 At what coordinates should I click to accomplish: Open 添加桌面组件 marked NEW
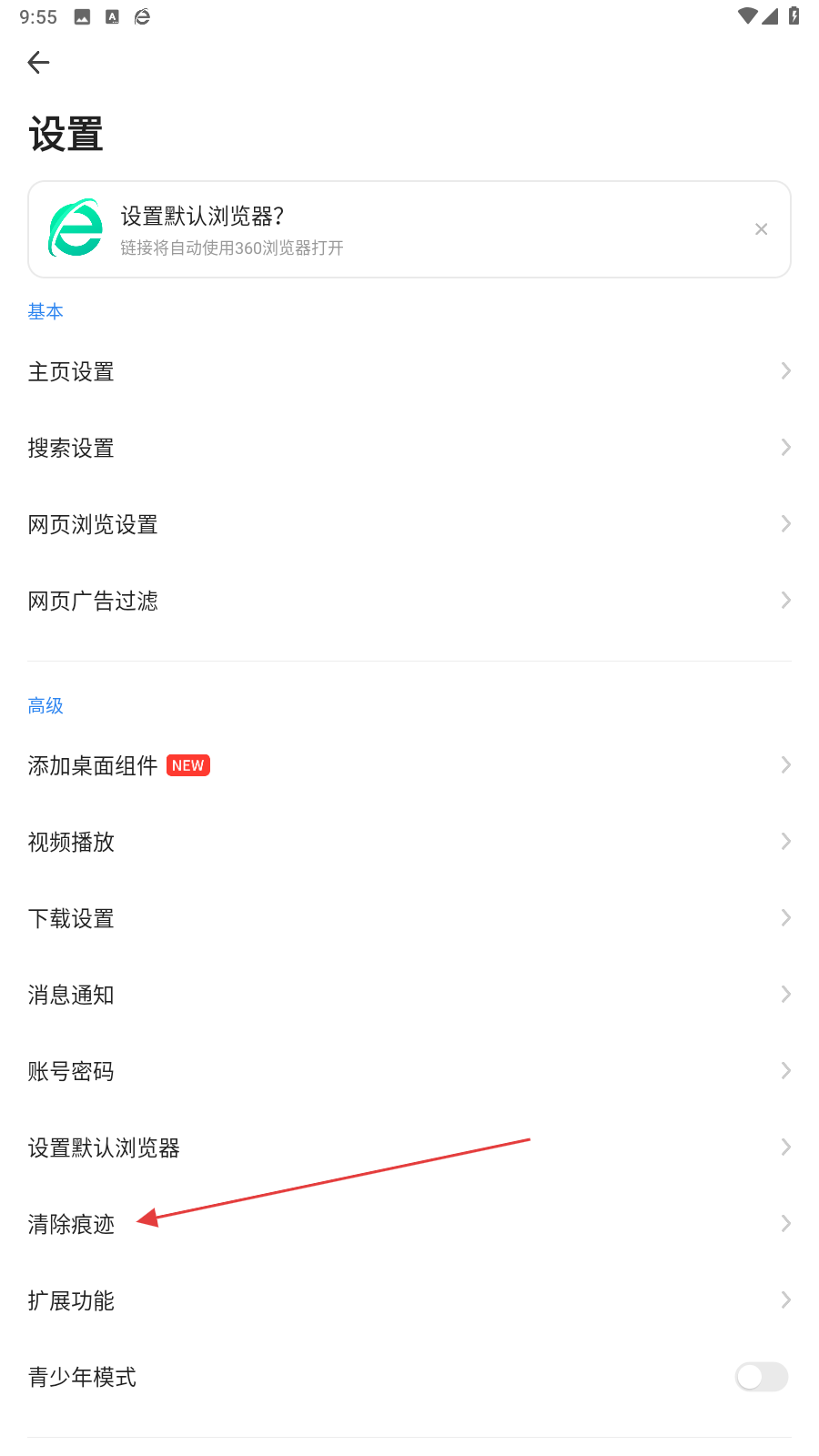(409, 765)
